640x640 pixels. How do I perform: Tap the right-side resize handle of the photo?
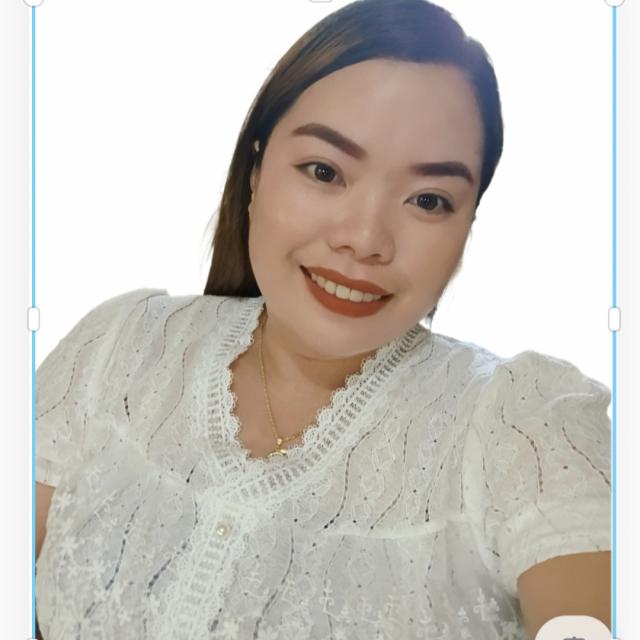tap(614, 319)
